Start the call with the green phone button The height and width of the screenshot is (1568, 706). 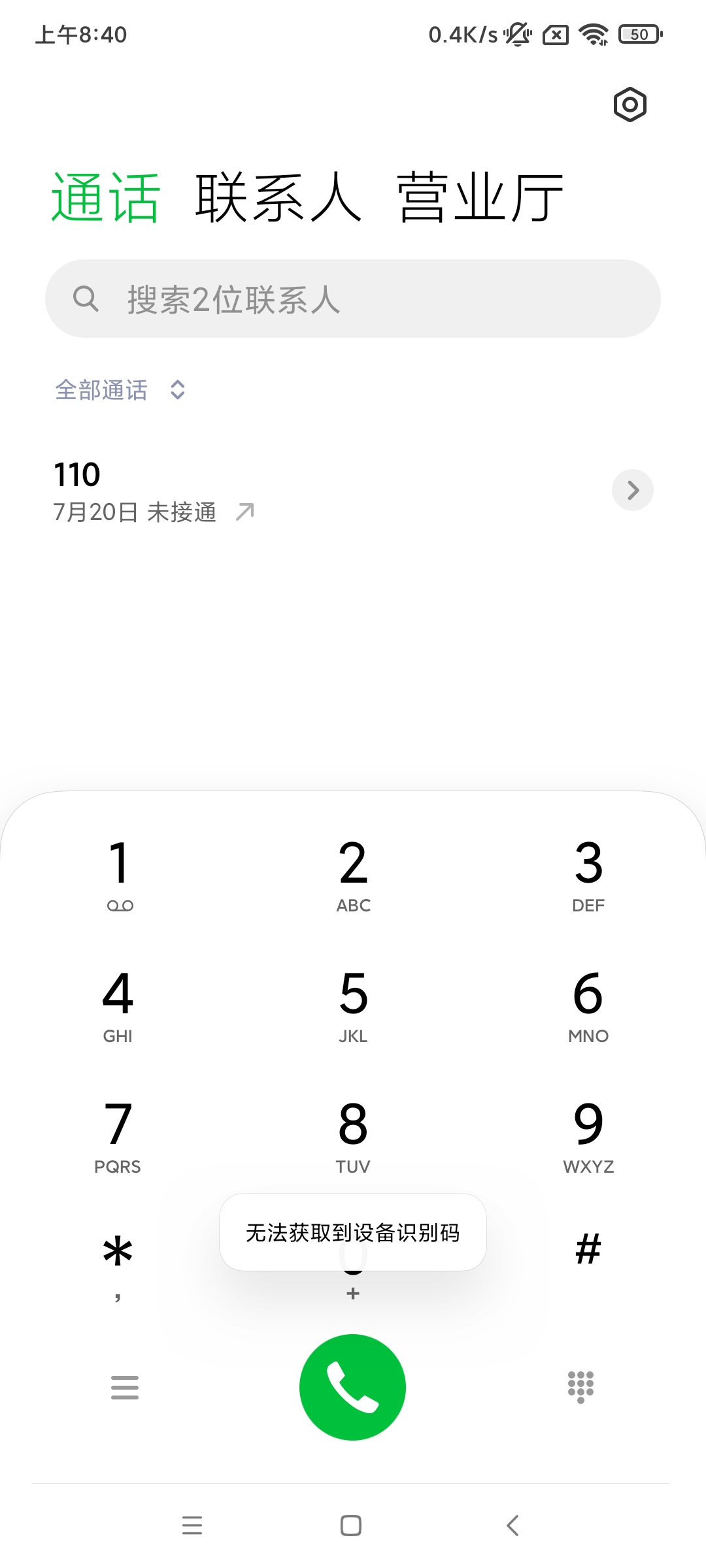[353, 1386]
